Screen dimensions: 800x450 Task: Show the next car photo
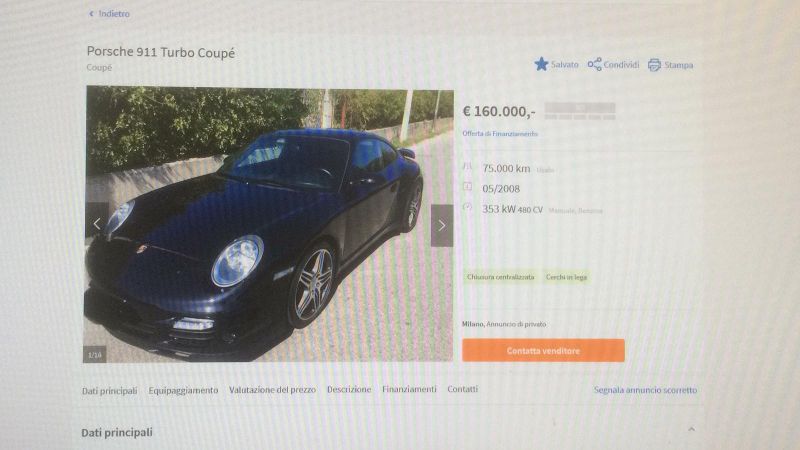pos(441,225)
